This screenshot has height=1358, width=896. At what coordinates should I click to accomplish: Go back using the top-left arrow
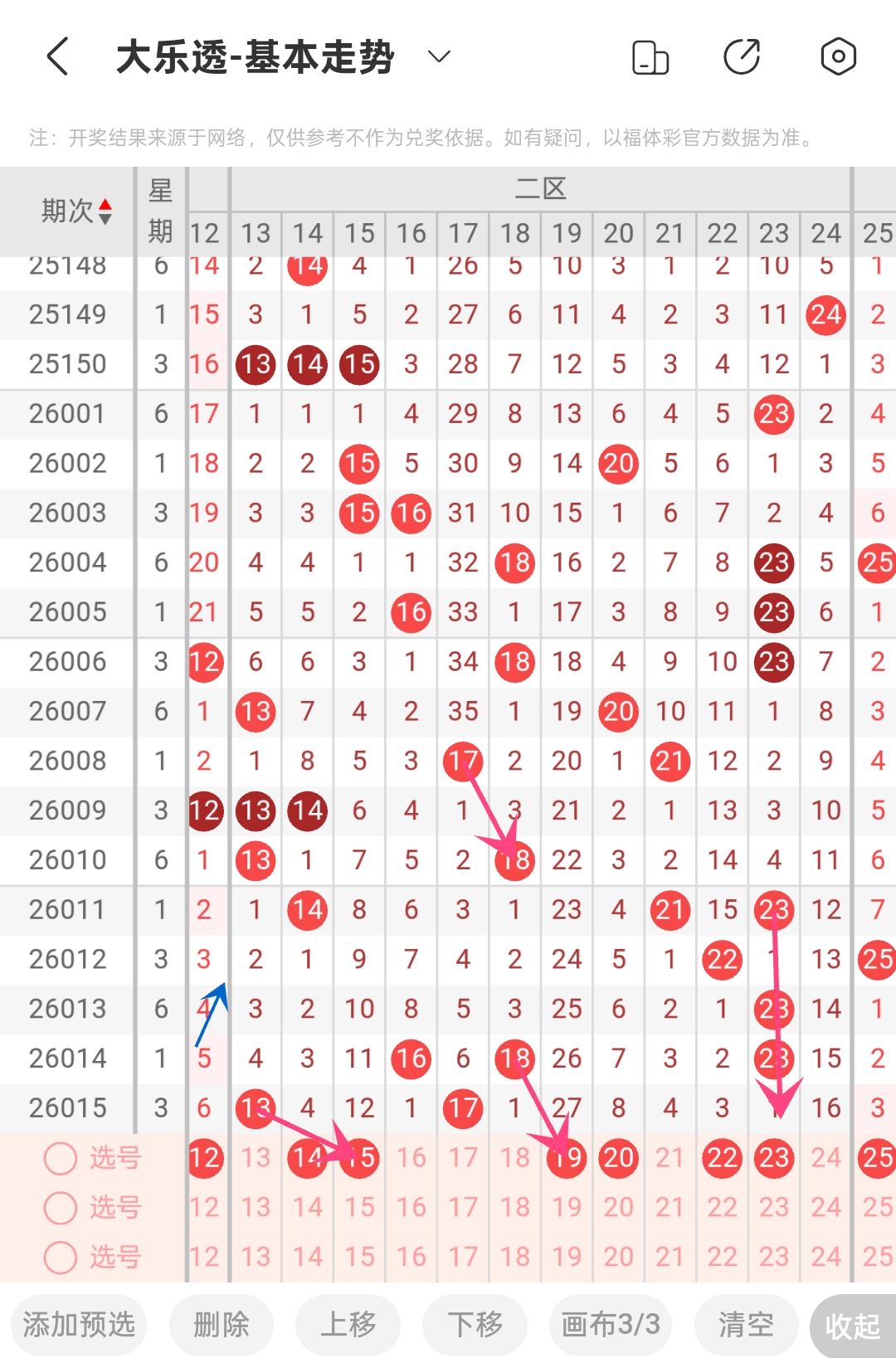[x=57, y=57]
